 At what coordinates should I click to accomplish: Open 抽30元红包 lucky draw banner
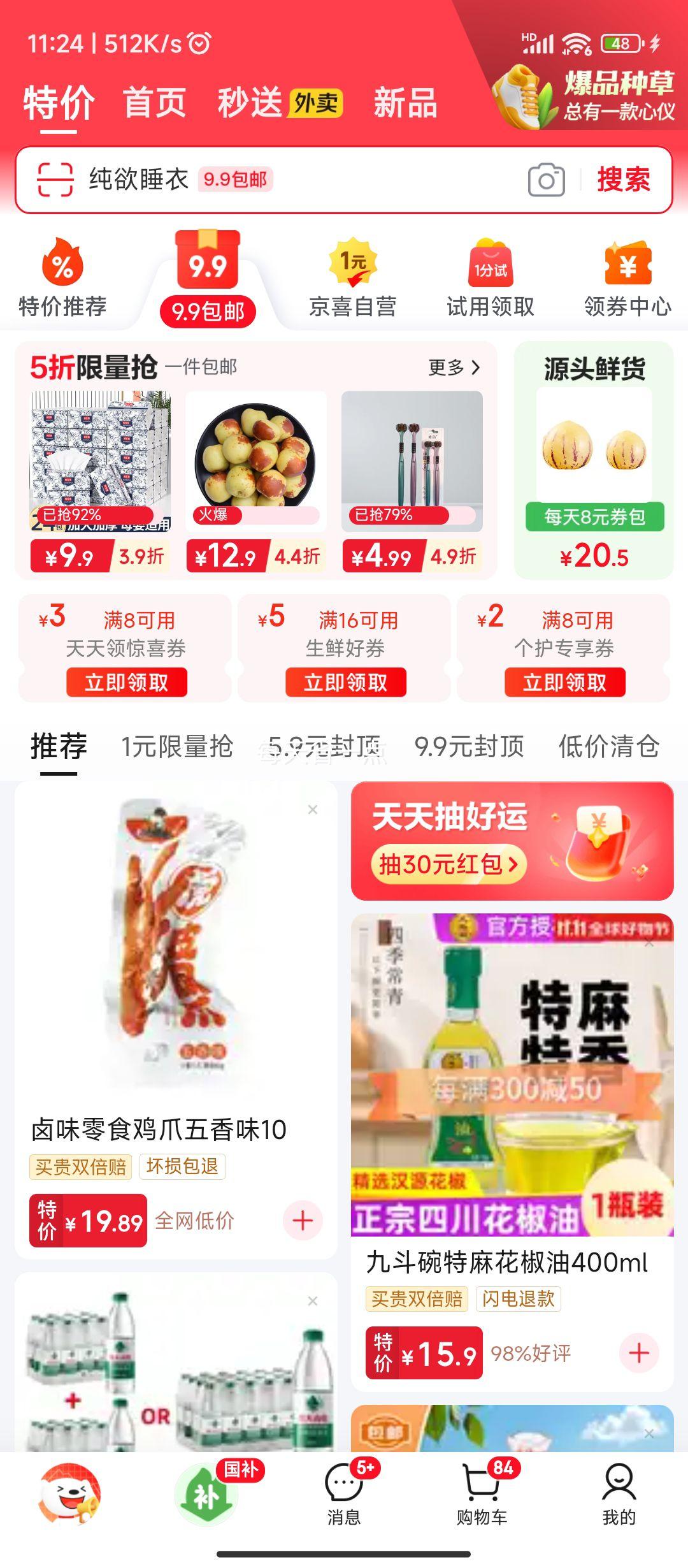448,864
